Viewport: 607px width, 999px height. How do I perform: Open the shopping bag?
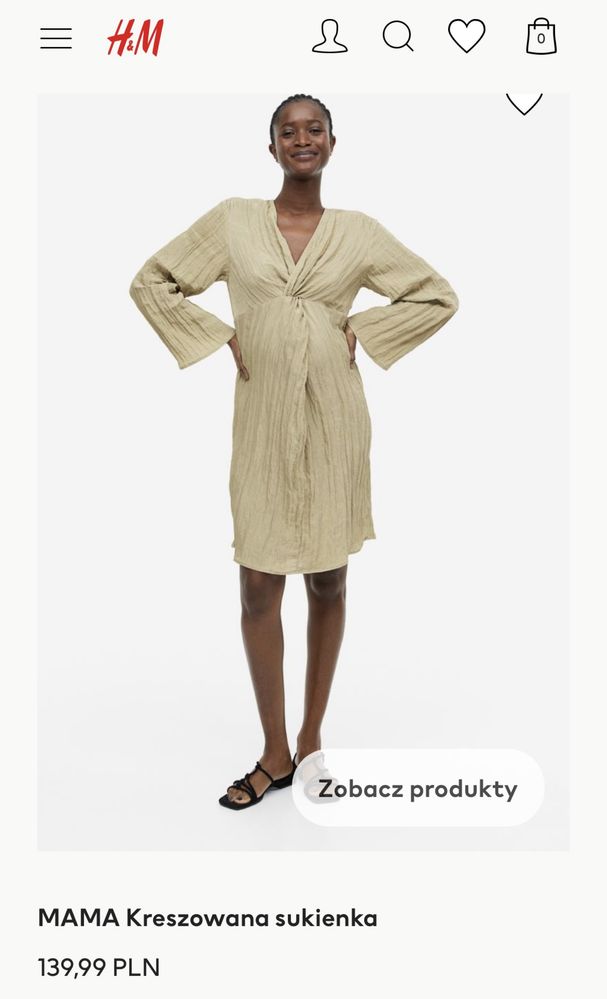[541, 37]
